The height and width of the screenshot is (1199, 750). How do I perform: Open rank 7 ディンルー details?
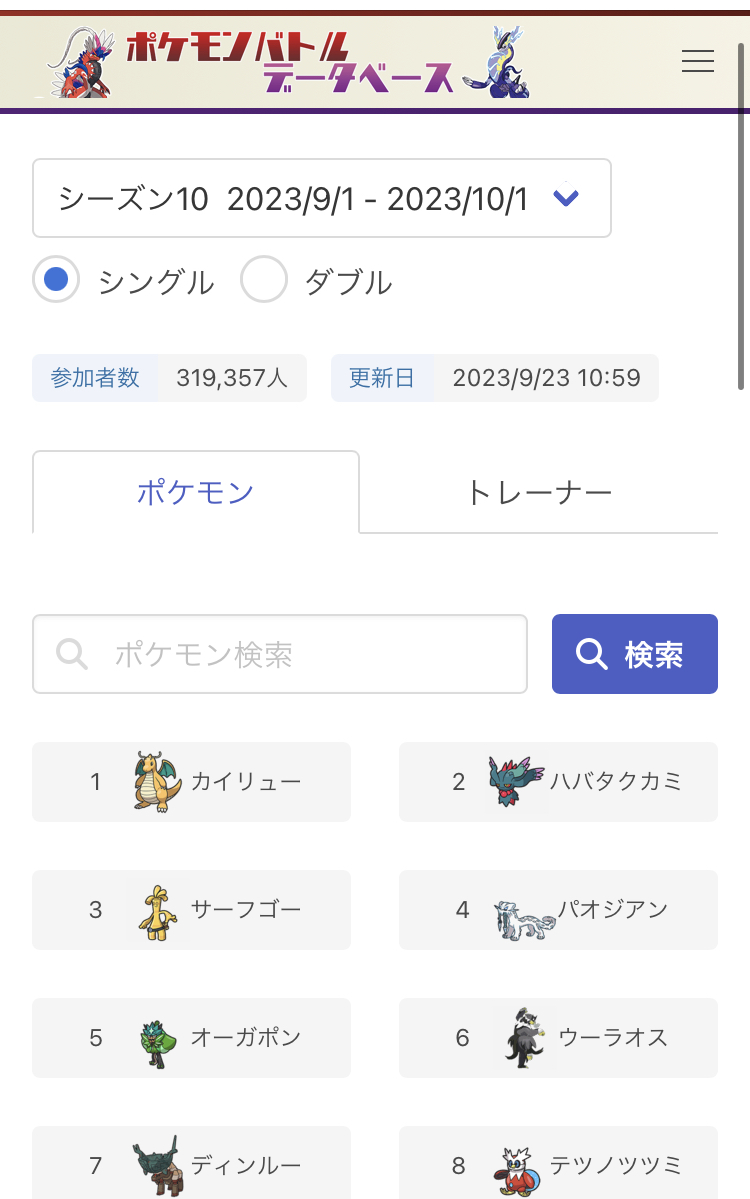(191, 1164)
